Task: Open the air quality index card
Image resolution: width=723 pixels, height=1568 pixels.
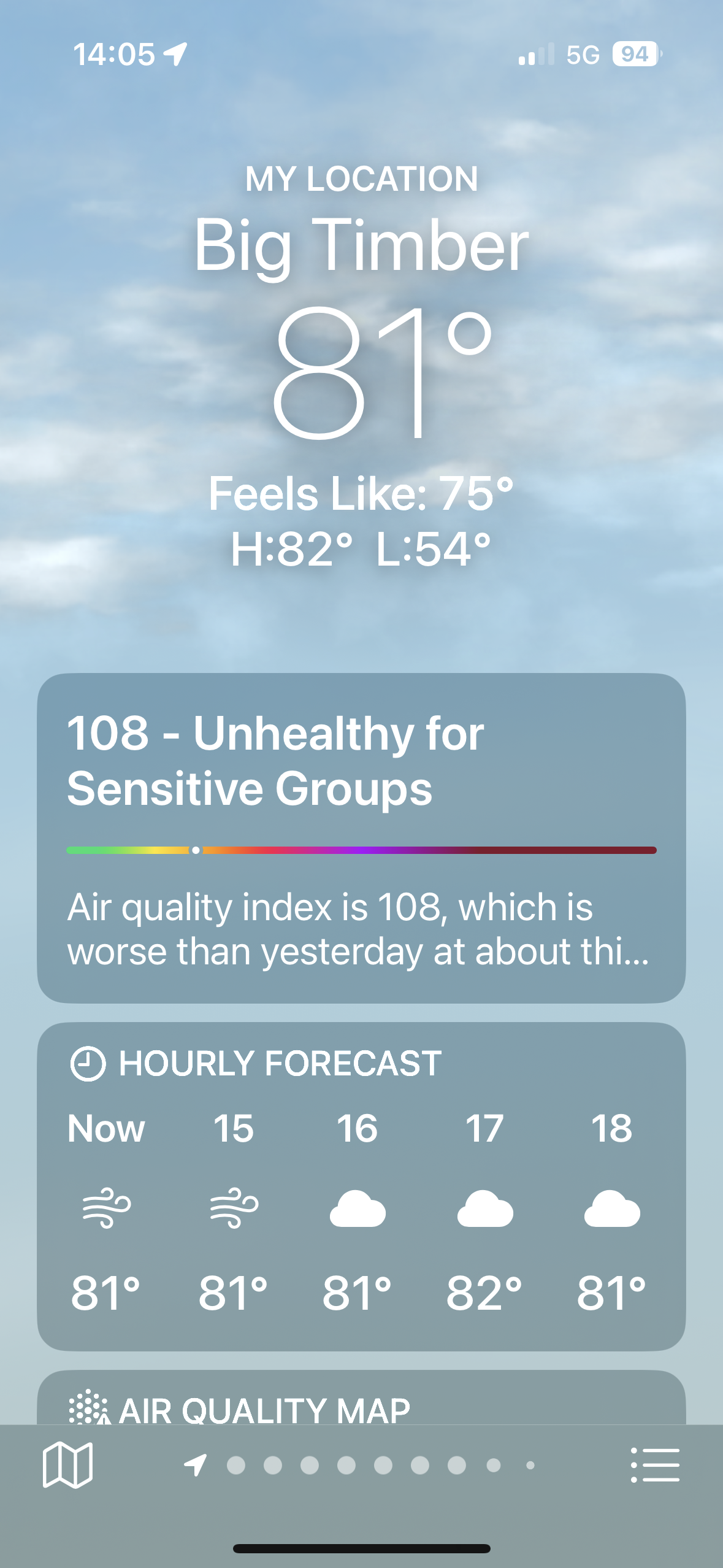Action: 361,837
